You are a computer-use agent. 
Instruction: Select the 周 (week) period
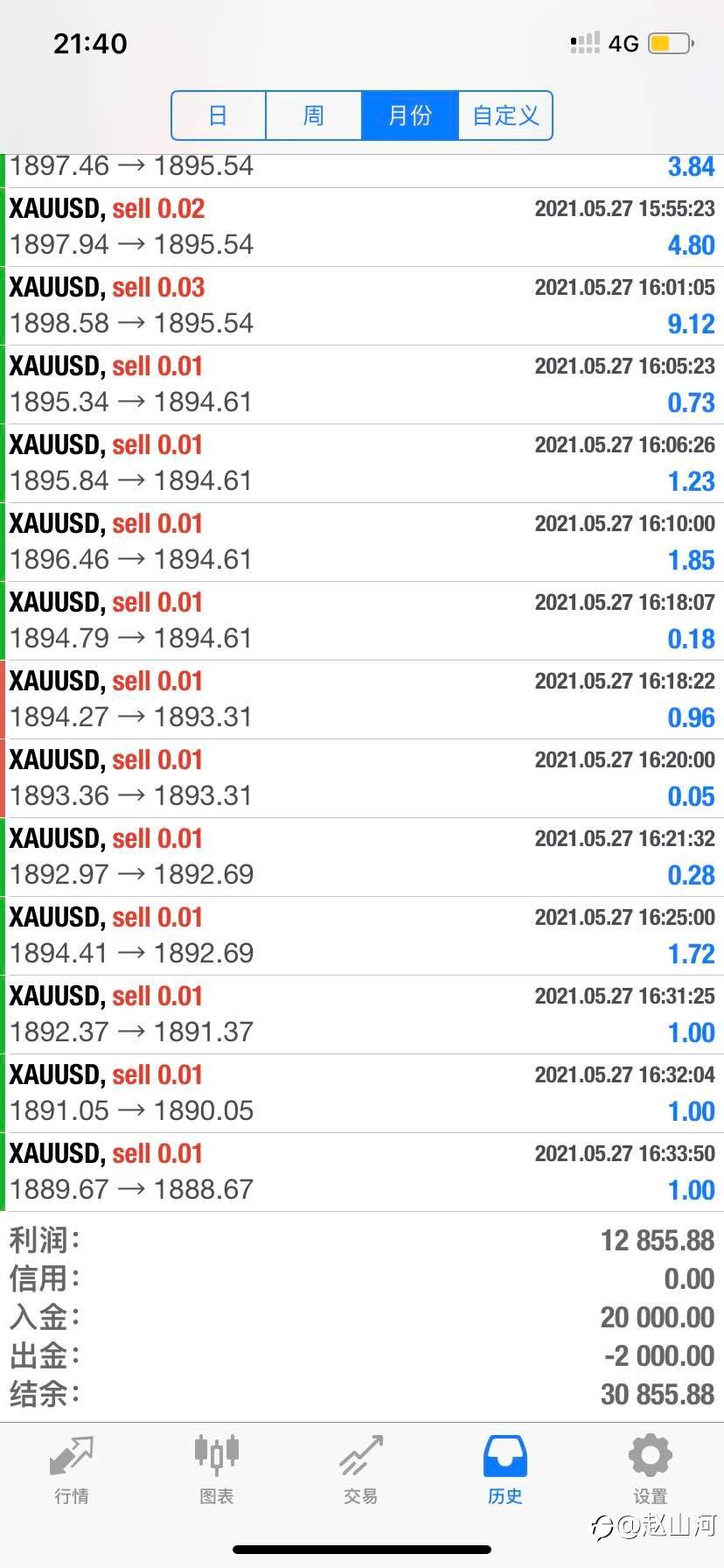pyautogui.click(x=313, y=115)
